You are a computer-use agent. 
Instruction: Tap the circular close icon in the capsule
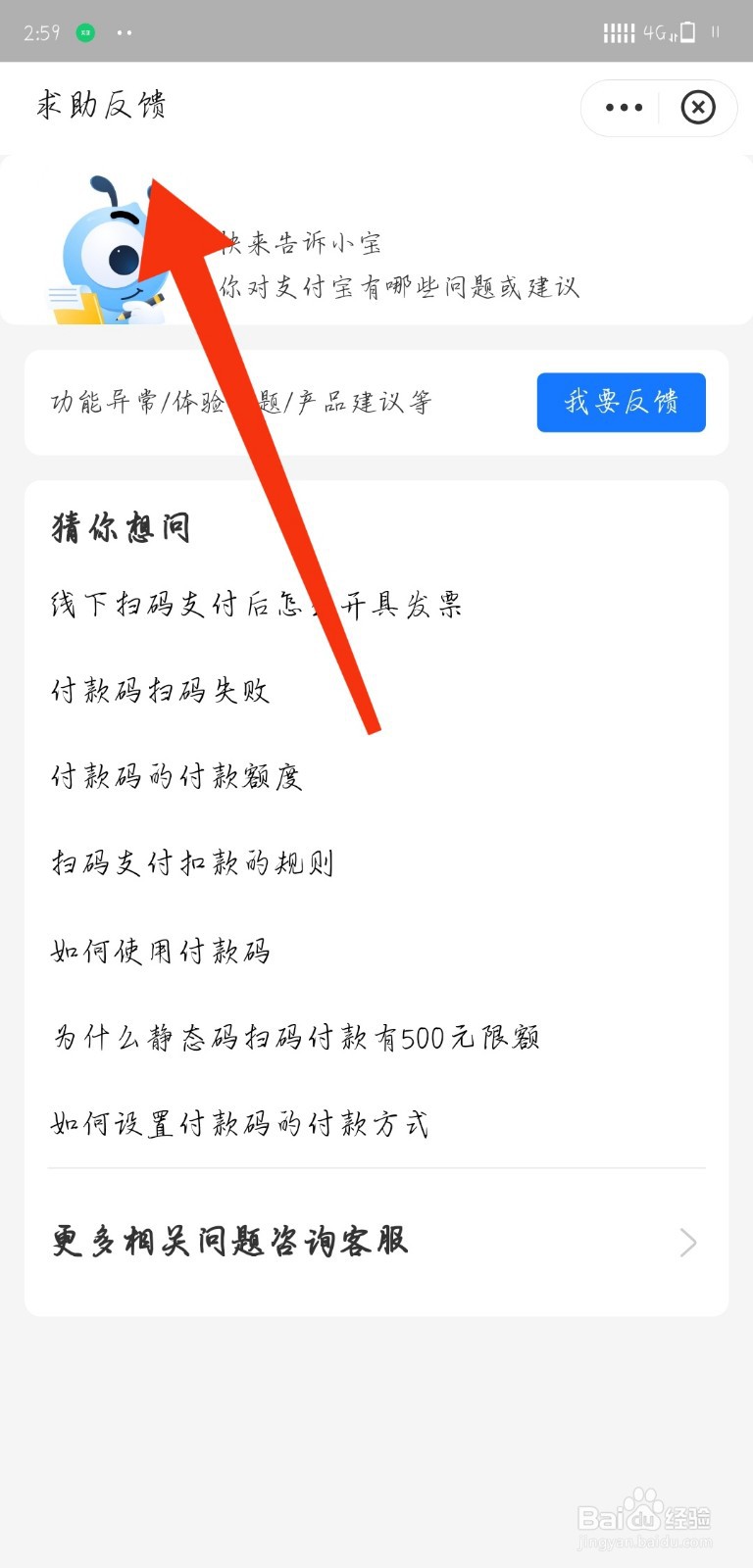tap(697, 108)
